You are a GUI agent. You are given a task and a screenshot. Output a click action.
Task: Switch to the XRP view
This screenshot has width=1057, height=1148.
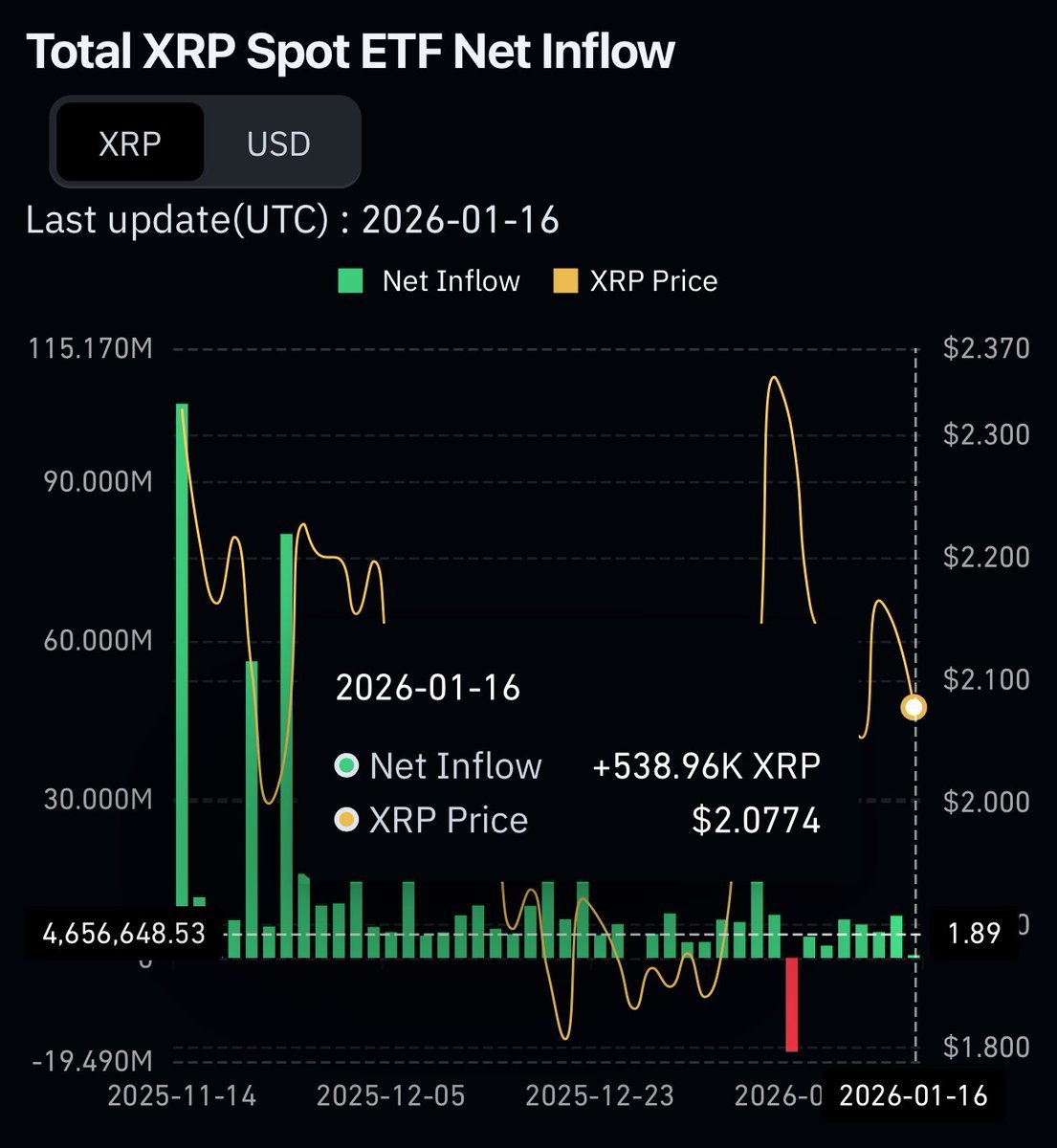(131, 143)
